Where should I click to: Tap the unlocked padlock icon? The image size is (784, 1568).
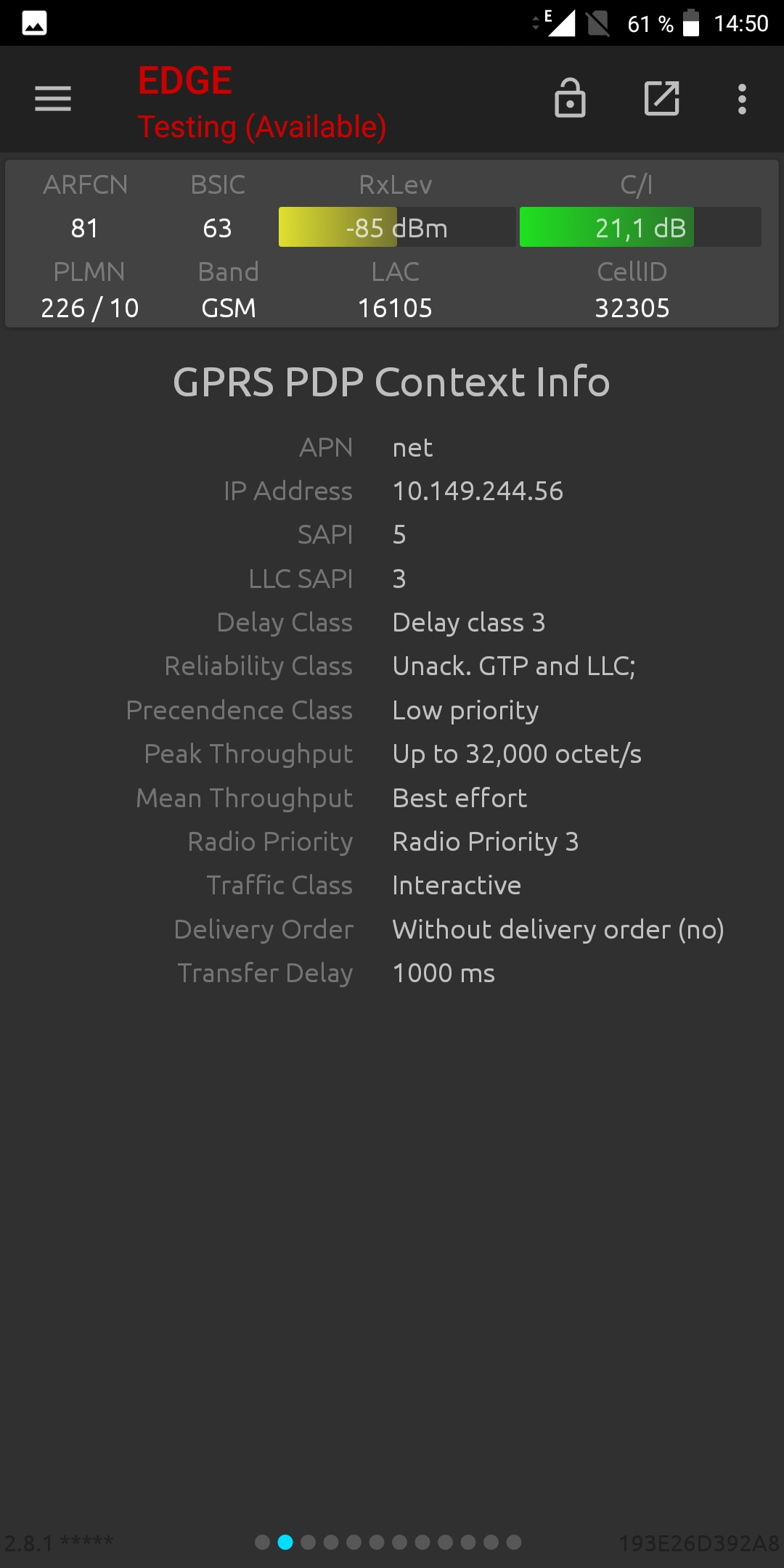(570, 98)
